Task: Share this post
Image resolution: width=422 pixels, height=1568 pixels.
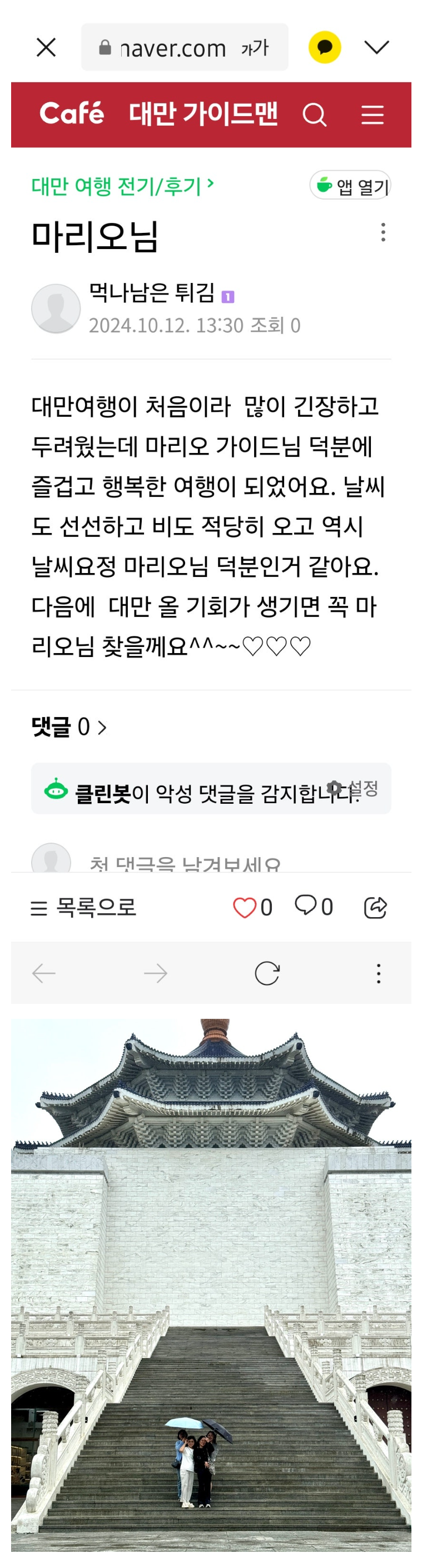Action: [x=375, y=908]
